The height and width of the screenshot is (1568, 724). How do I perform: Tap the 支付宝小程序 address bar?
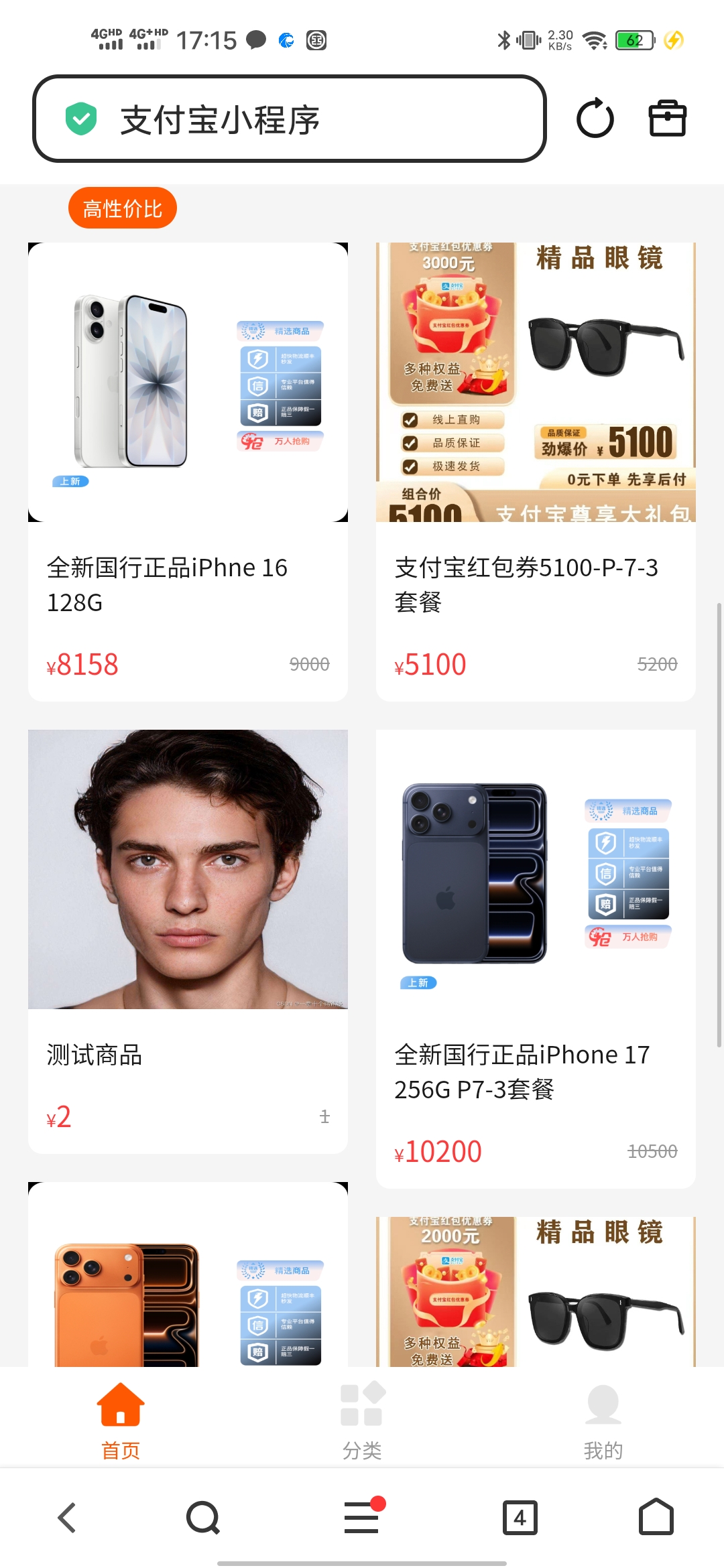(288, 119)
